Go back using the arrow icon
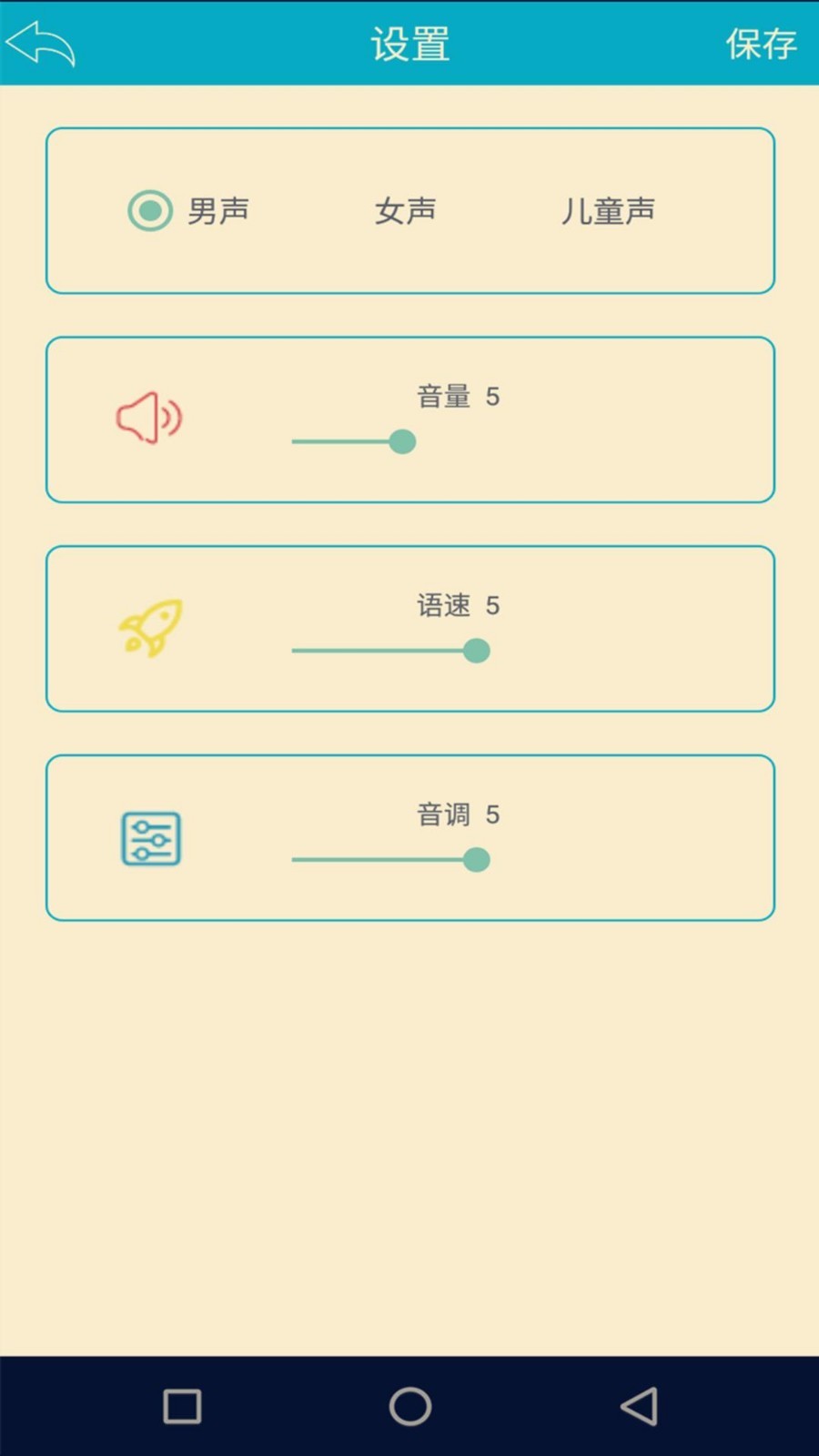The width and height of the screenshot is (819, 1456). (x=40, y=43)
